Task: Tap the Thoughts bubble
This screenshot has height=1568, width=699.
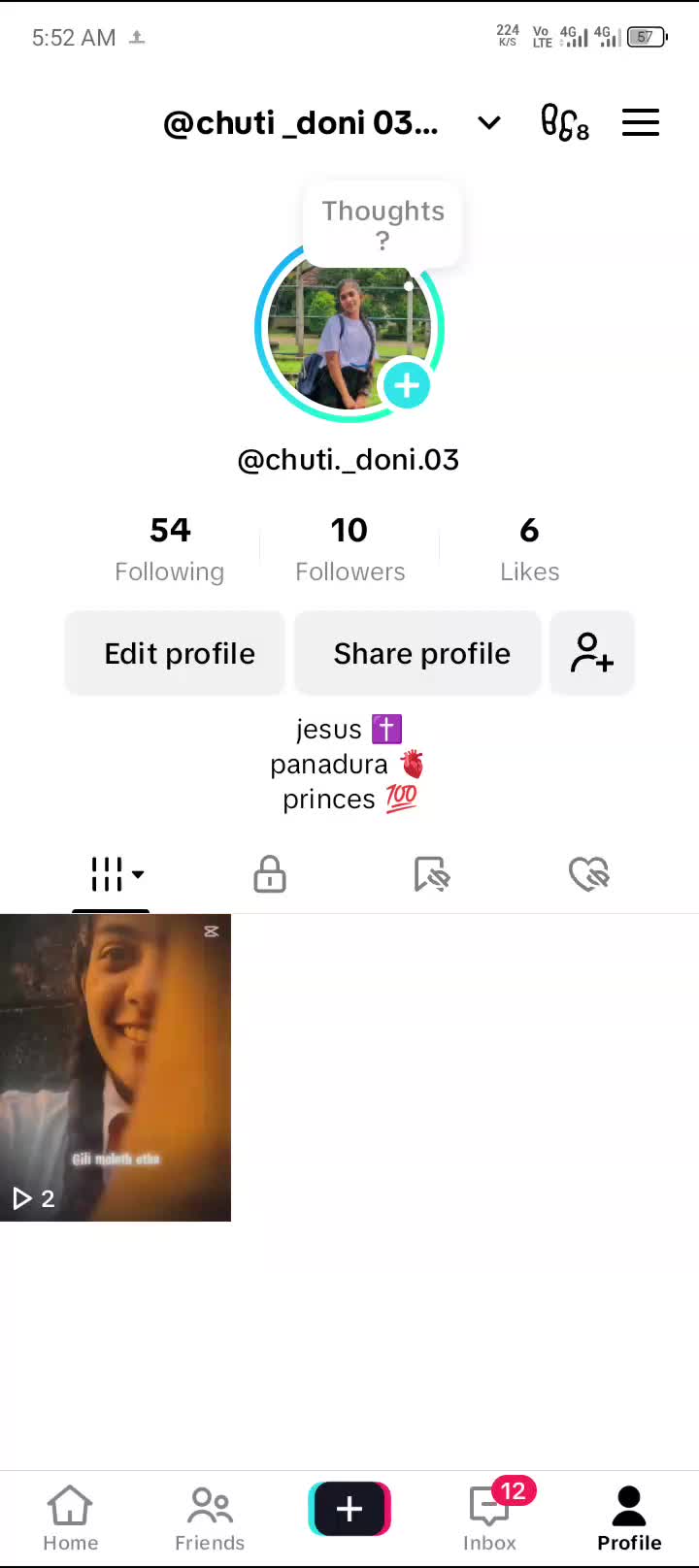Action: 383,223
